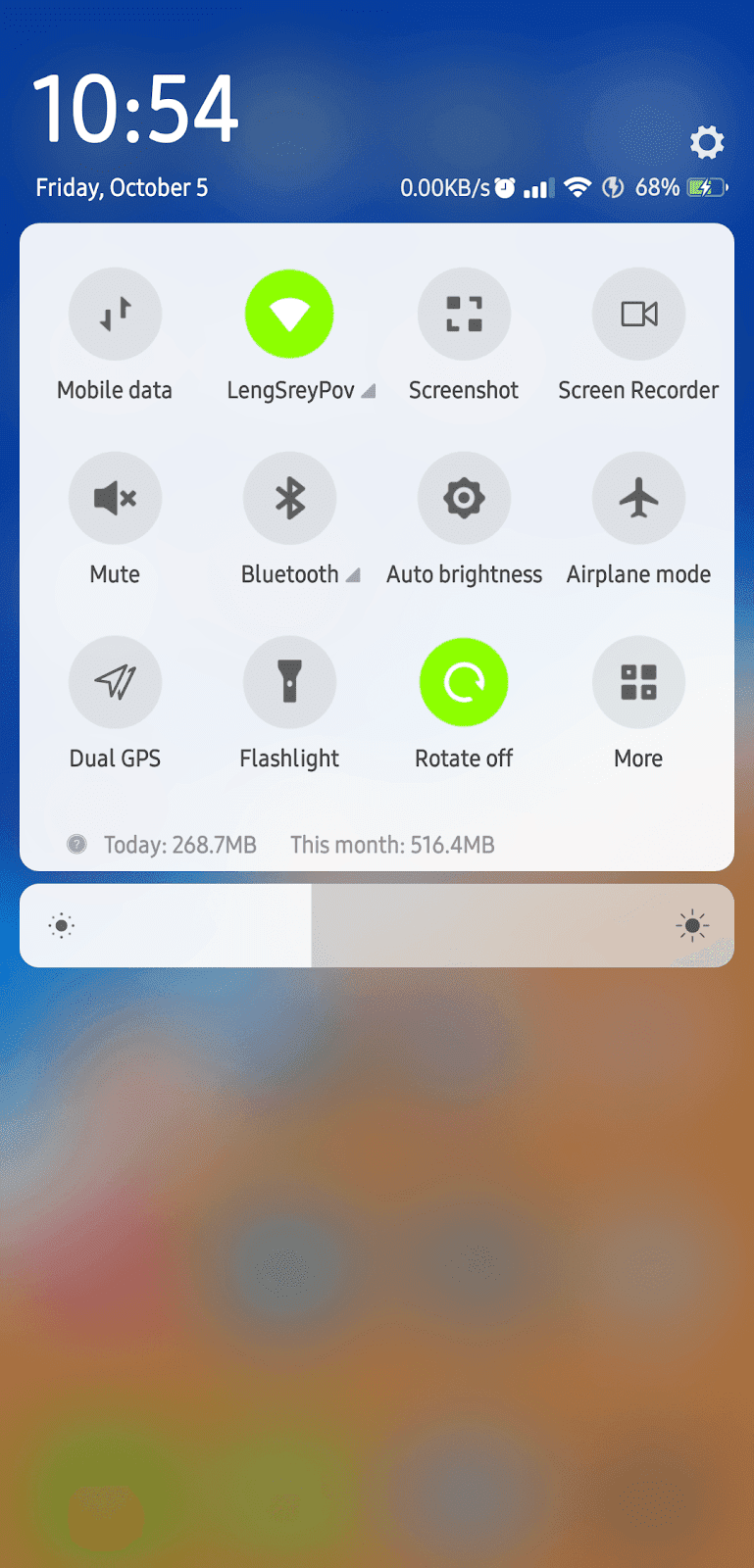
Task: Open settings via the gear icon
Action: click(707, 143)
